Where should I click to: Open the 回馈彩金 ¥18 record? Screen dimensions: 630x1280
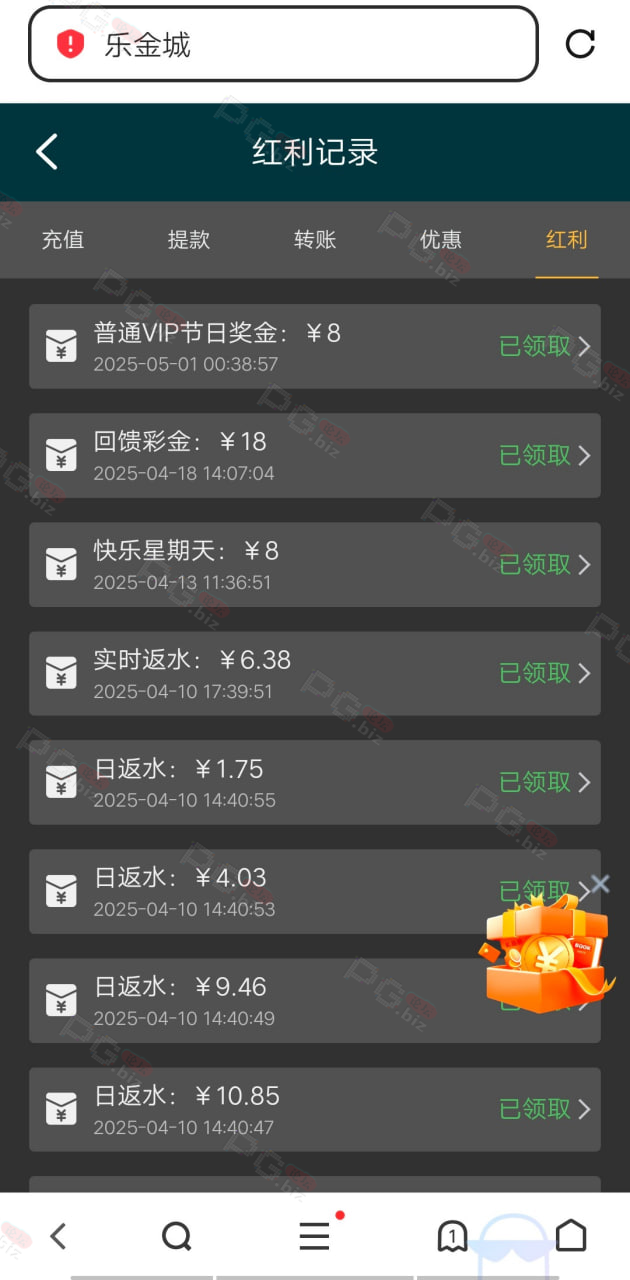click(x=315, y=455)
